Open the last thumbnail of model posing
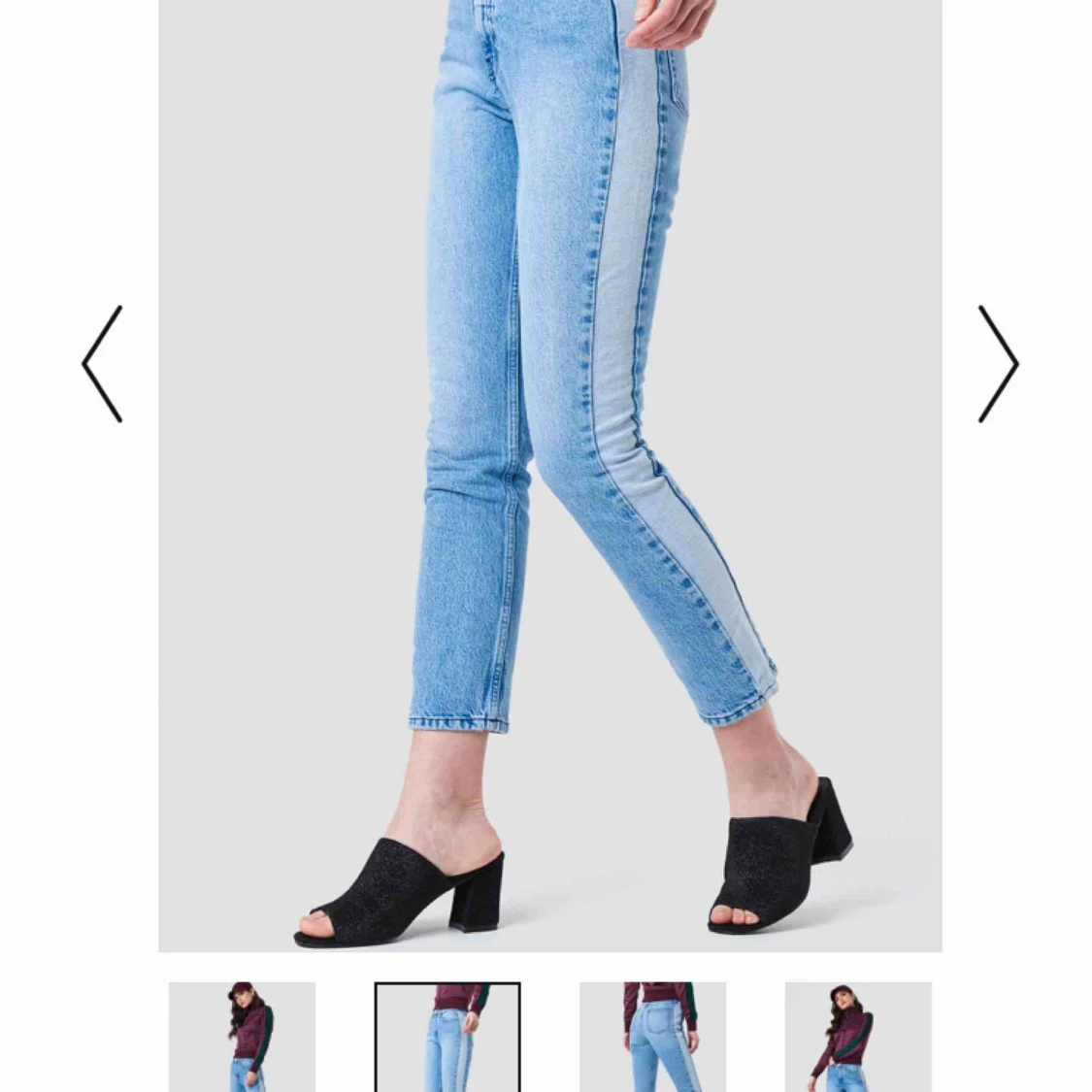 [858, 1037]
